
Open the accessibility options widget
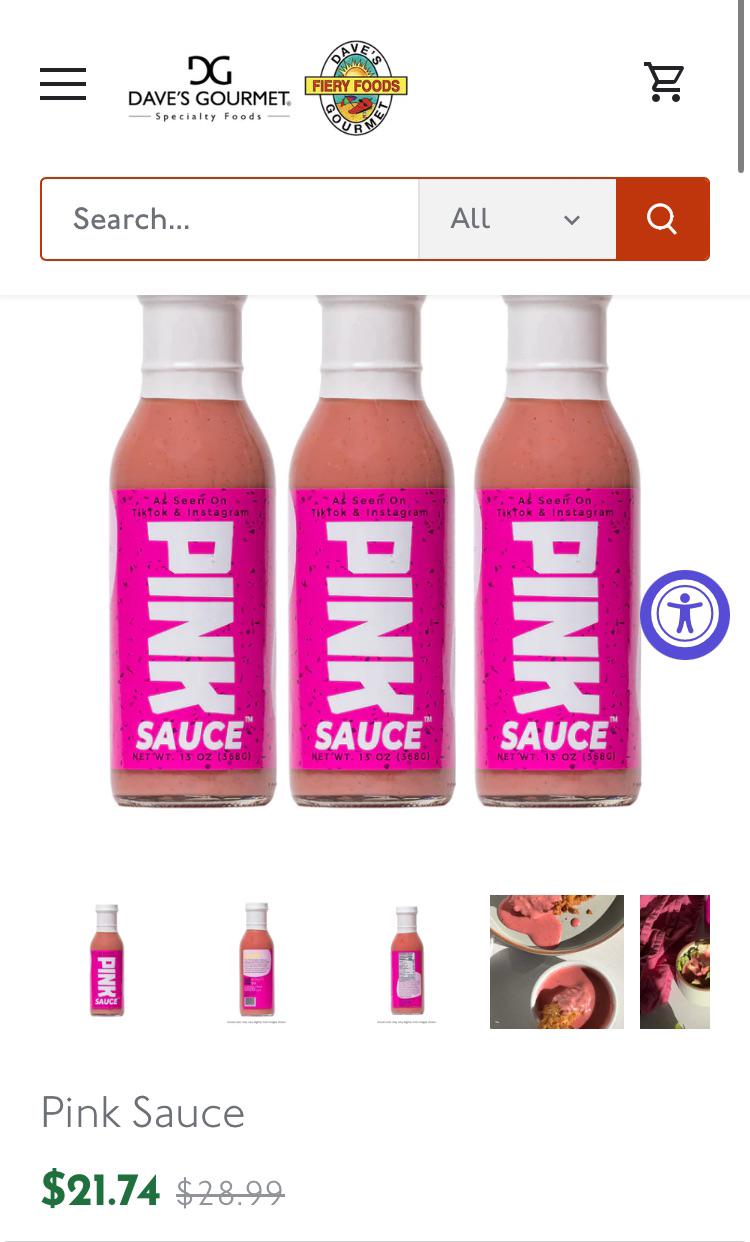point(685,615)
